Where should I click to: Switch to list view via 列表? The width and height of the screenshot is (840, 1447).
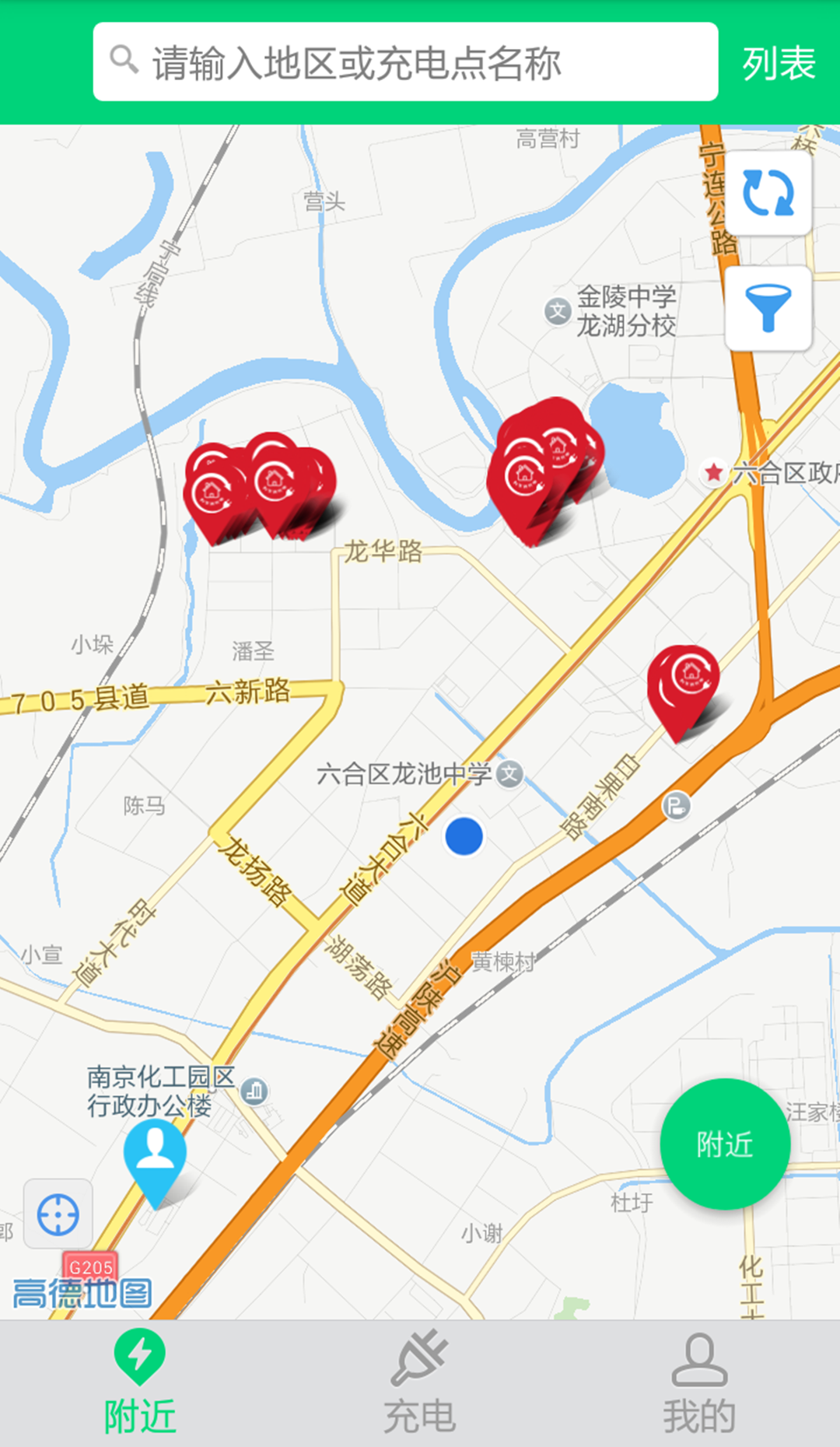pos(779,63)
